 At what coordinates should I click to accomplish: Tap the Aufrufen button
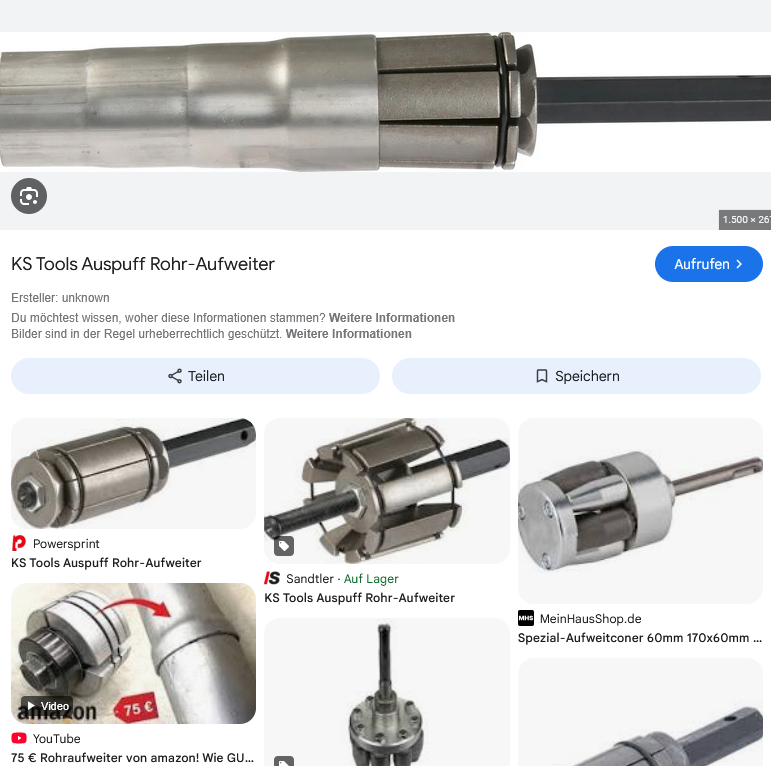click(708, 264)
